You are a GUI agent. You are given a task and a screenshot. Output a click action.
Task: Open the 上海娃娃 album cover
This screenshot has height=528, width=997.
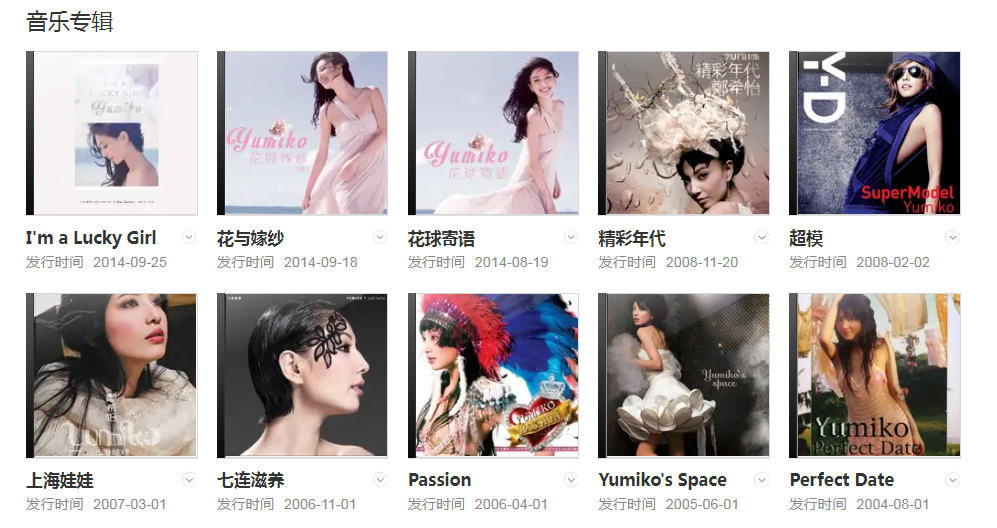click(x=112, y=375)
